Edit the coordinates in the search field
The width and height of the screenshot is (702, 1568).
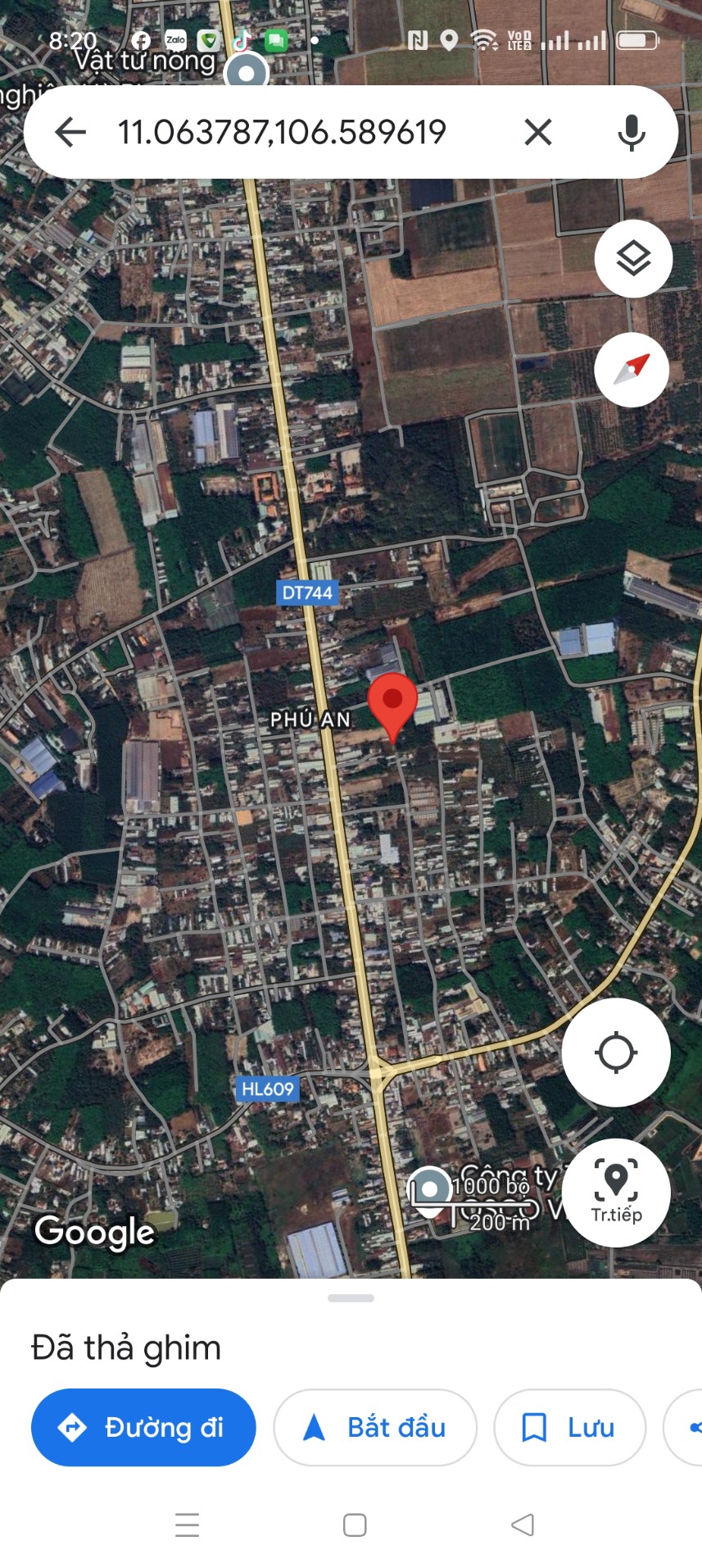click(x=282, y=132)
